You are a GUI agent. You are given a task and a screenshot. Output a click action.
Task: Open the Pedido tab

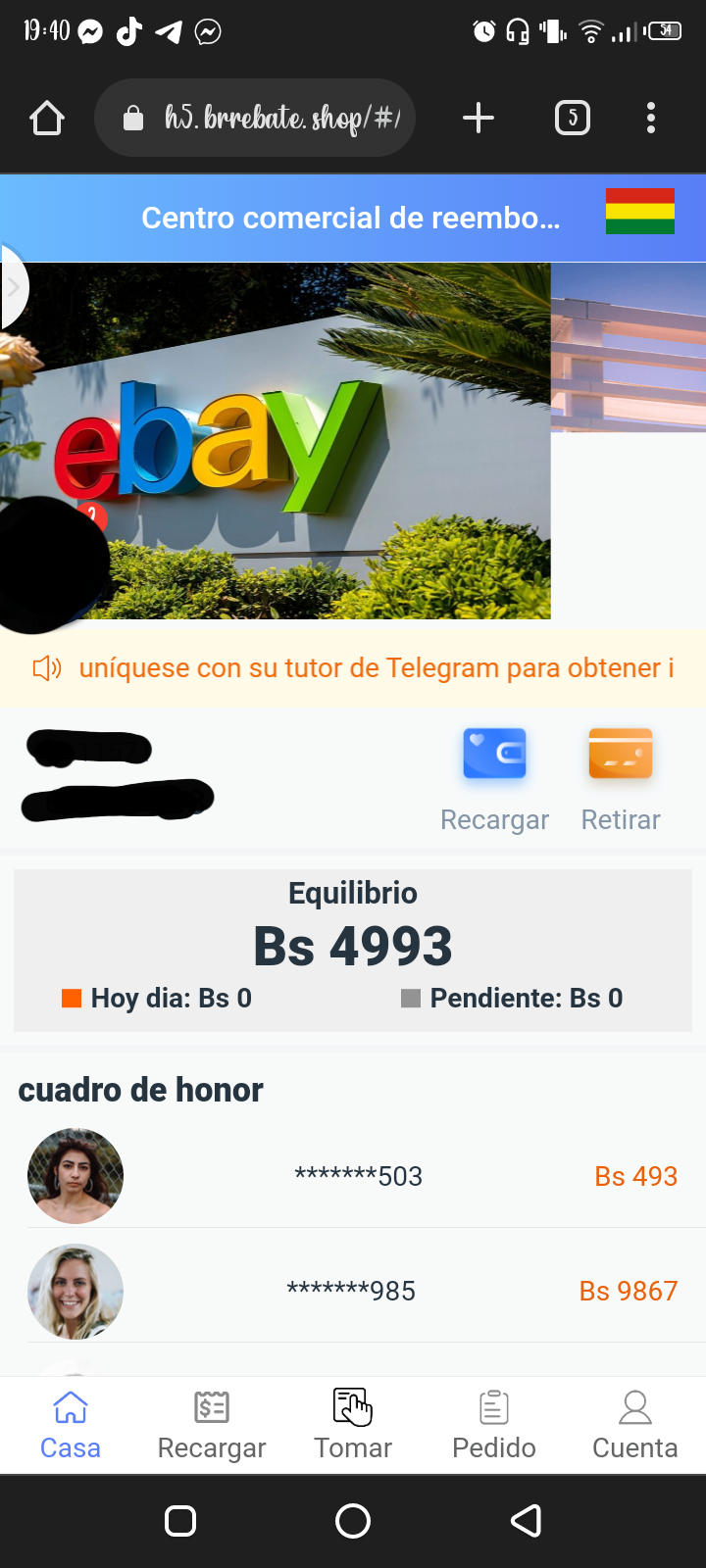tap(494, 1425)
